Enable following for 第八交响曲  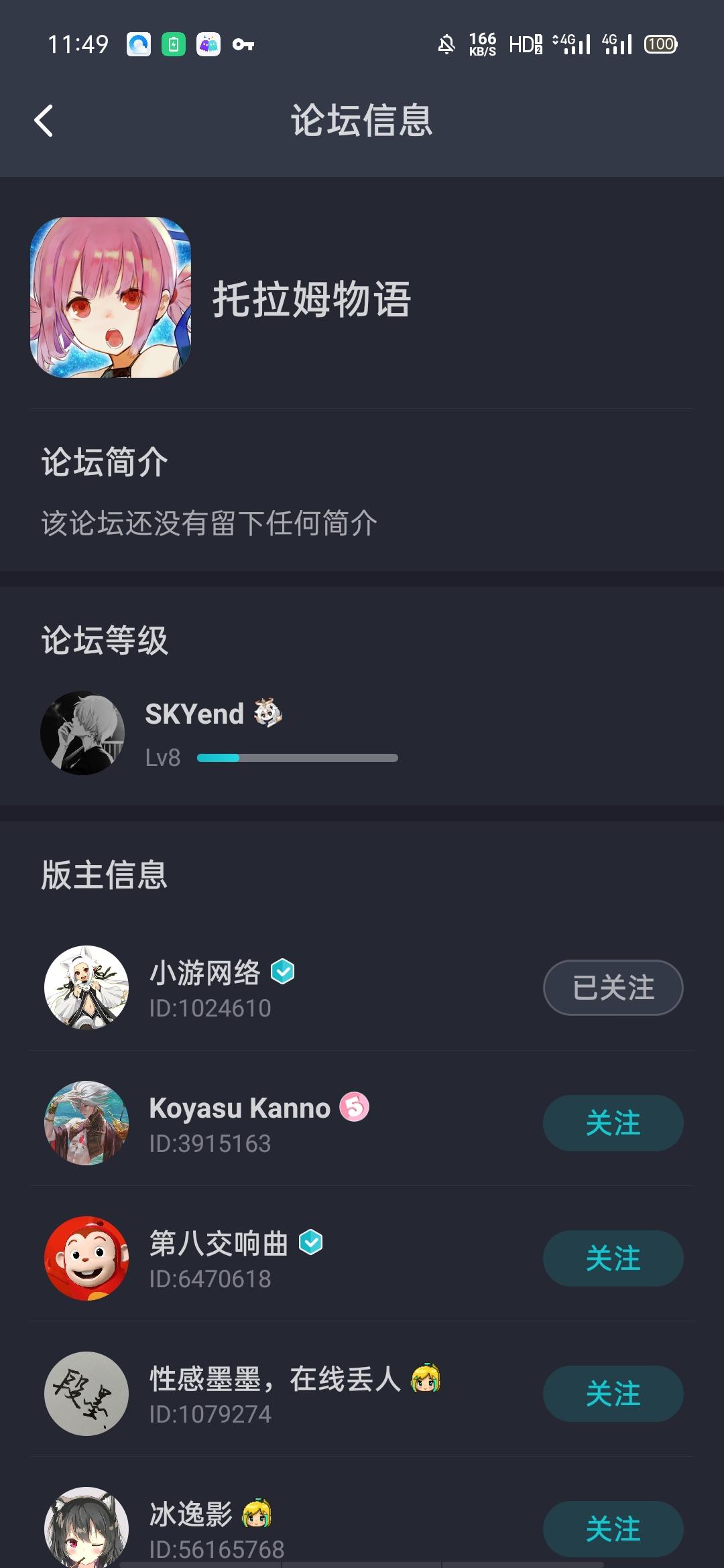[612, 1258]
